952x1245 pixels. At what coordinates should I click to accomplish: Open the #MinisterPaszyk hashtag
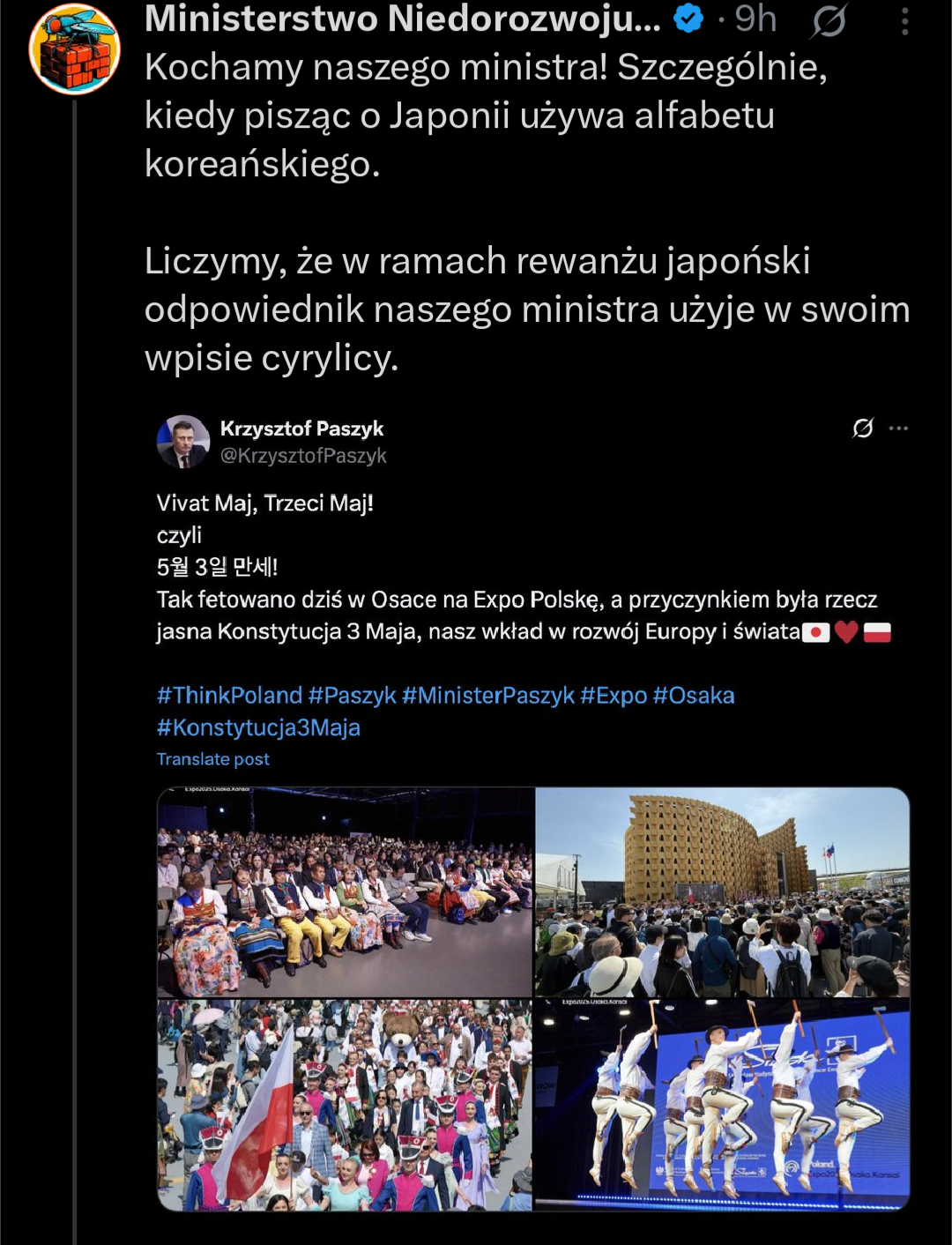(487, 696)
